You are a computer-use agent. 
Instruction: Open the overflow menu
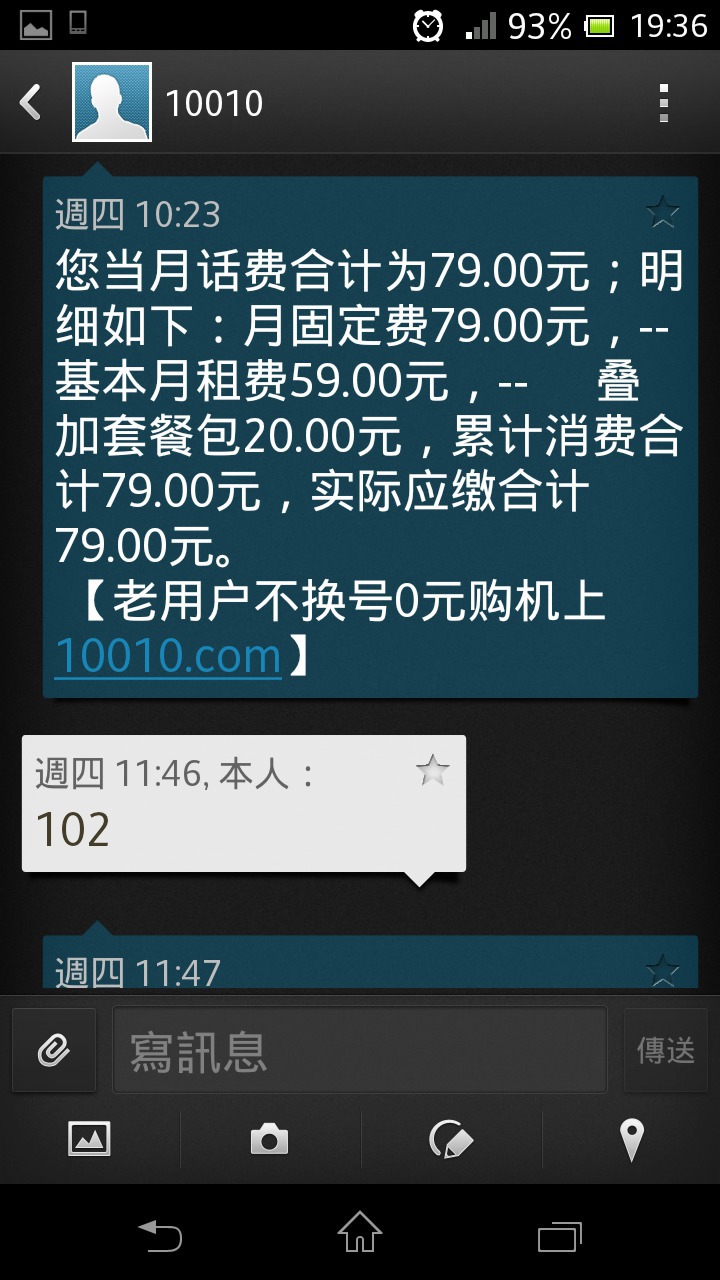pos(663,102)
